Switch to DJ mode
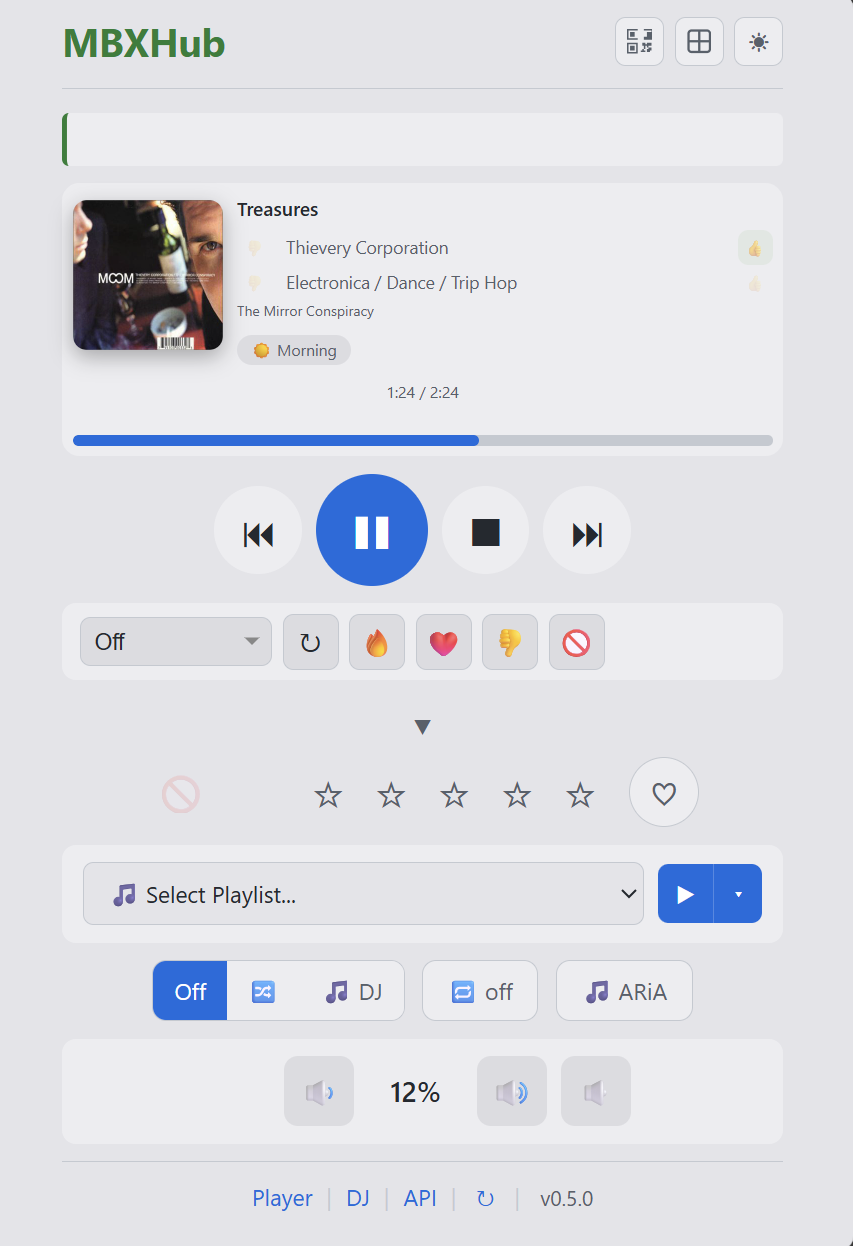 pyautogui.click(x=354, y=991)
